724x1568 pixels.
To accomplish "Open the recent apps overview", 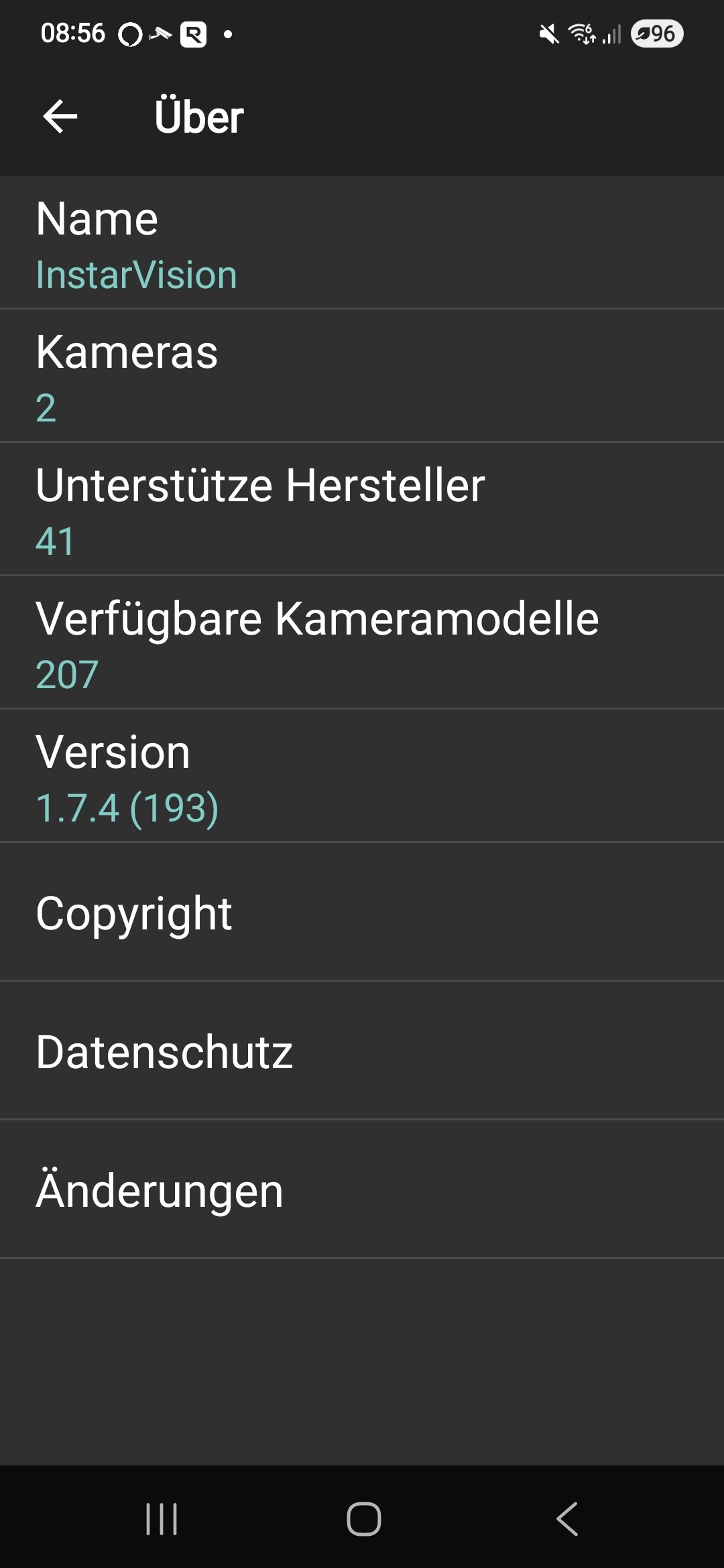I will (x=162, y=1518).
